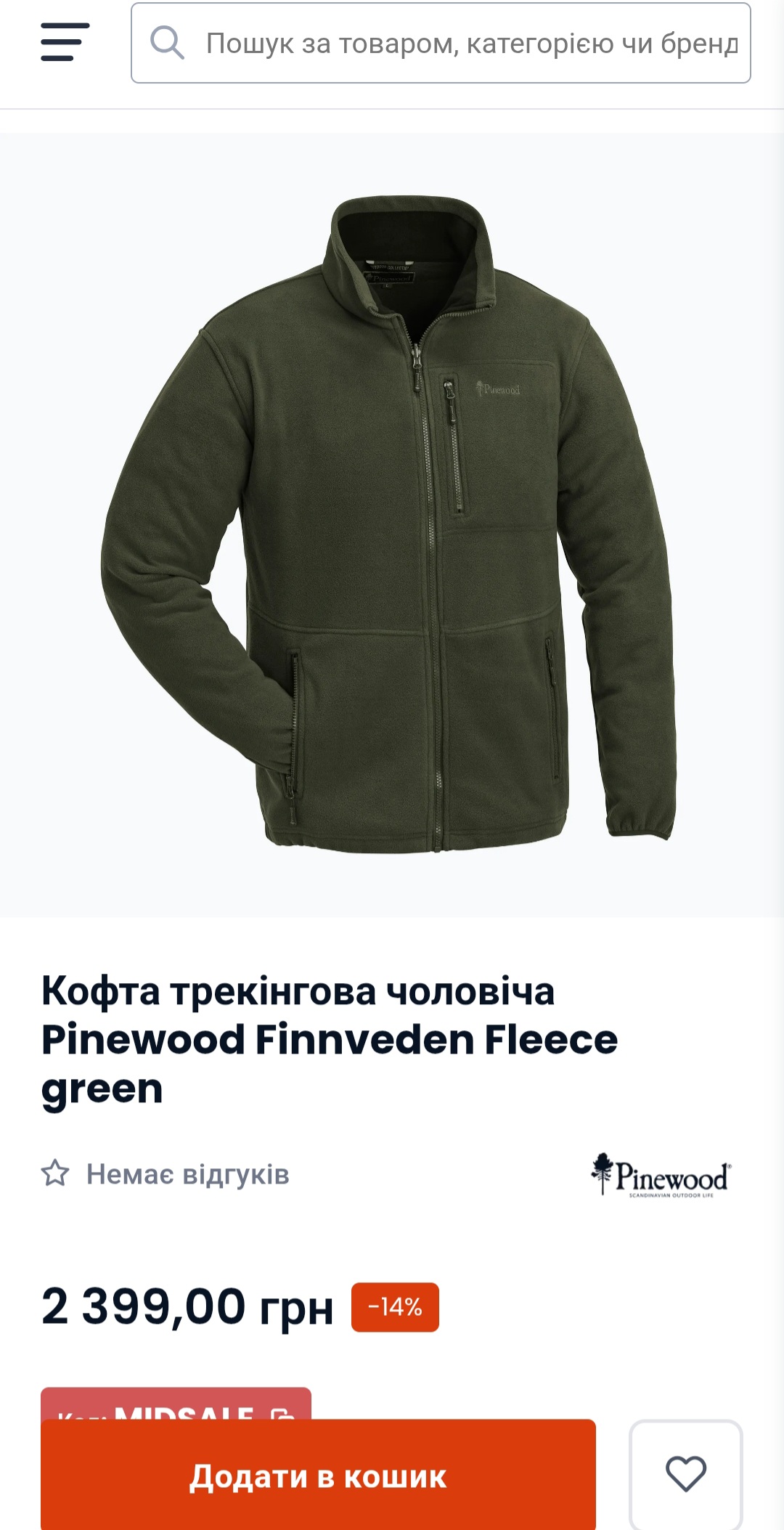Image resolution: width=784 pixels, height=1530 pixels.
Task: Open the hamburger menu
Action: (x=65, y=42)
